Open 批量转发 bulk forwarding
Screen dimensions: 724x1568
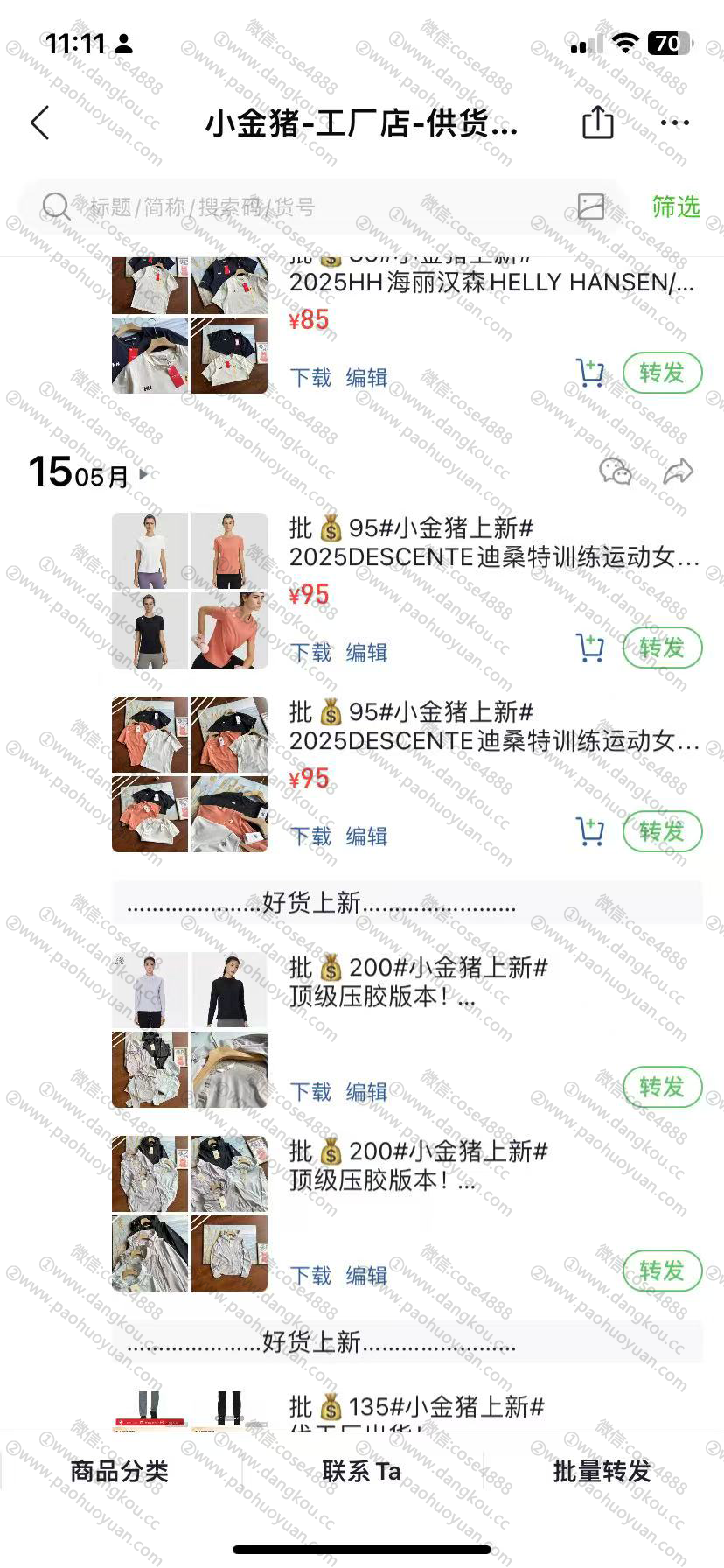click(602, 1471)
